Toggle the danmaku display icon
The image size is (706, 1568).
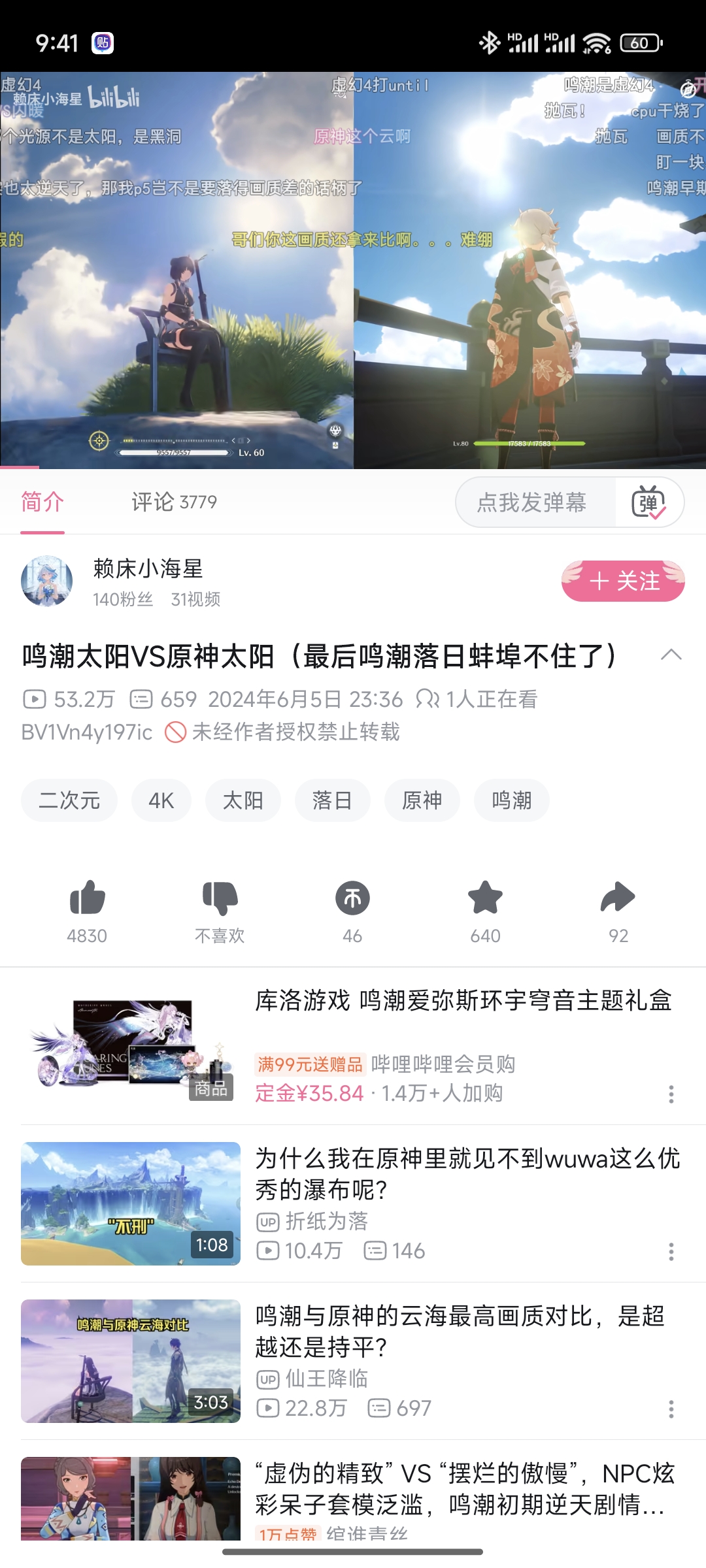click(648, 502)
